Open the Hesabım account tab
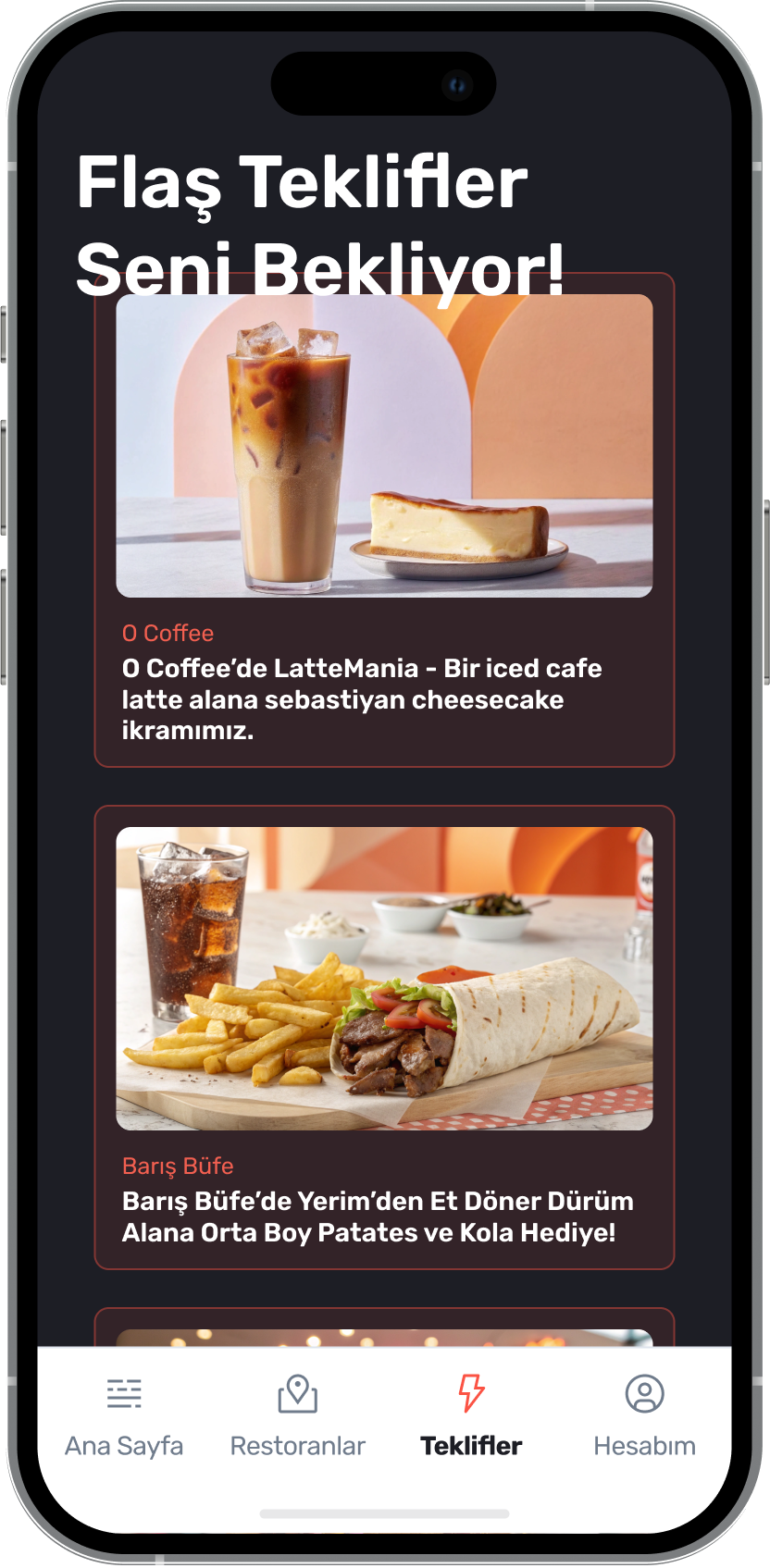770x1568 pixels. [x=644, y=1417]
